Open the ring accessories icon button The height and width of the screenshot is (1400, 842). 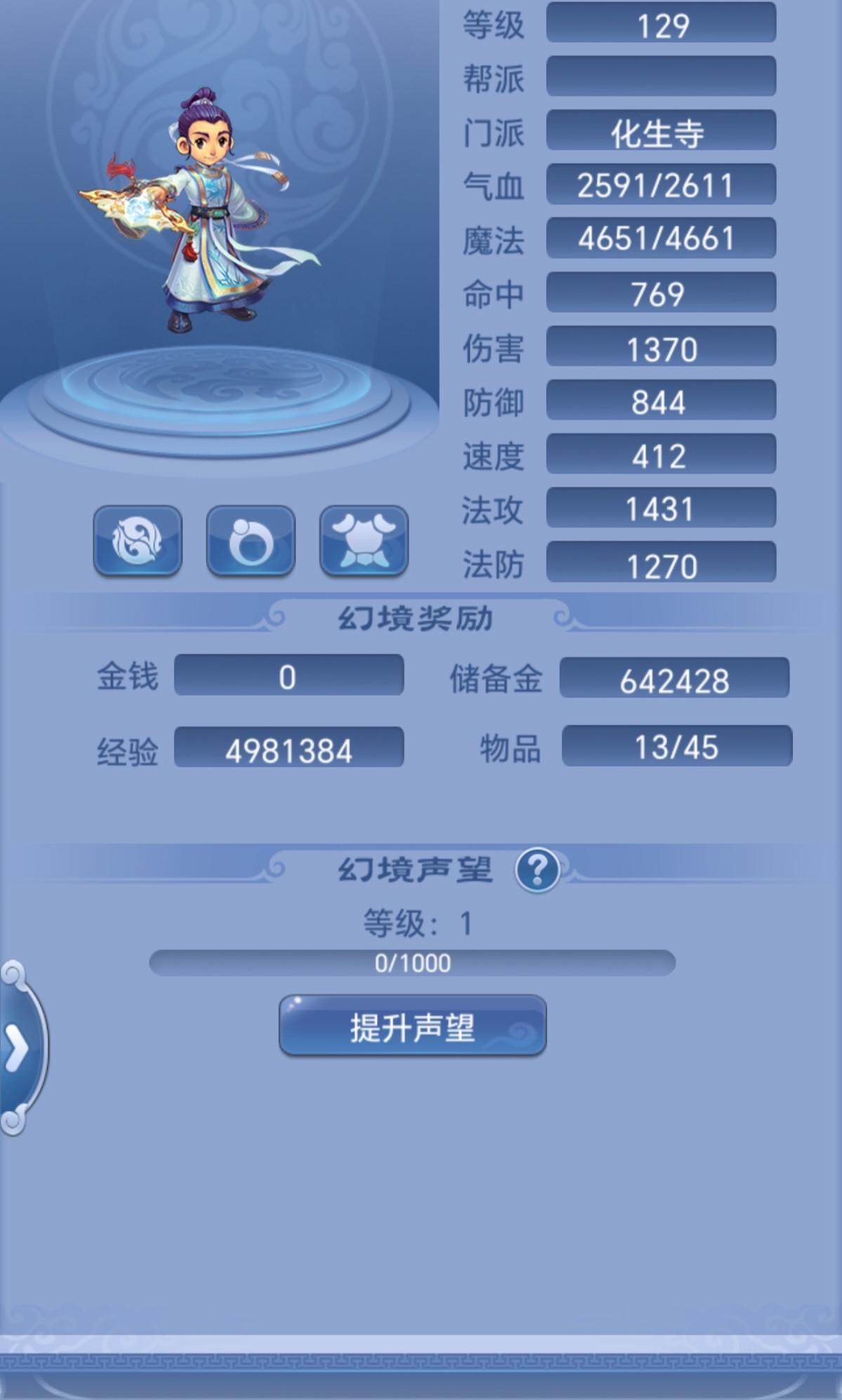[x=251, y=541]
